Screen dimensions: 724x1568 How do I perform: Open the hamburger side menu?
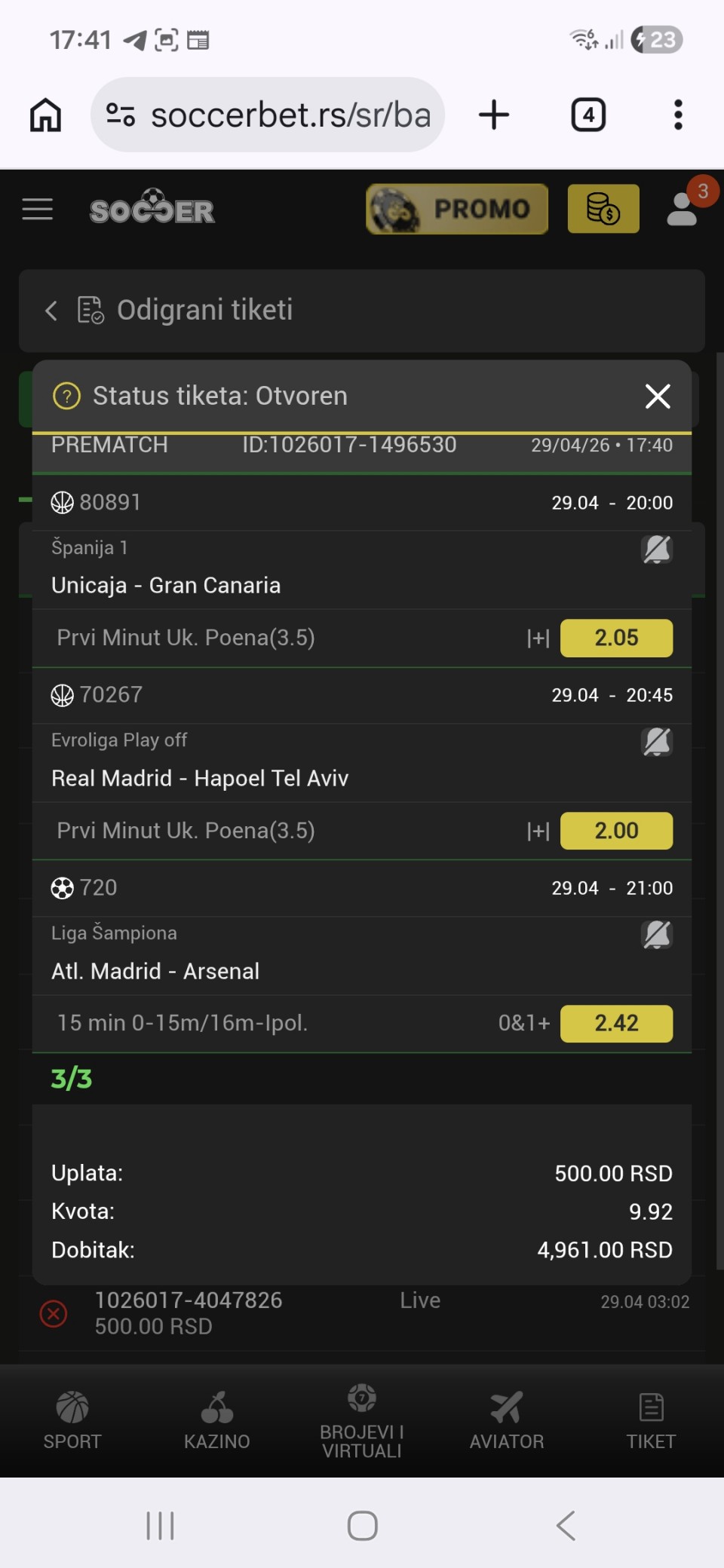point(38,209)
